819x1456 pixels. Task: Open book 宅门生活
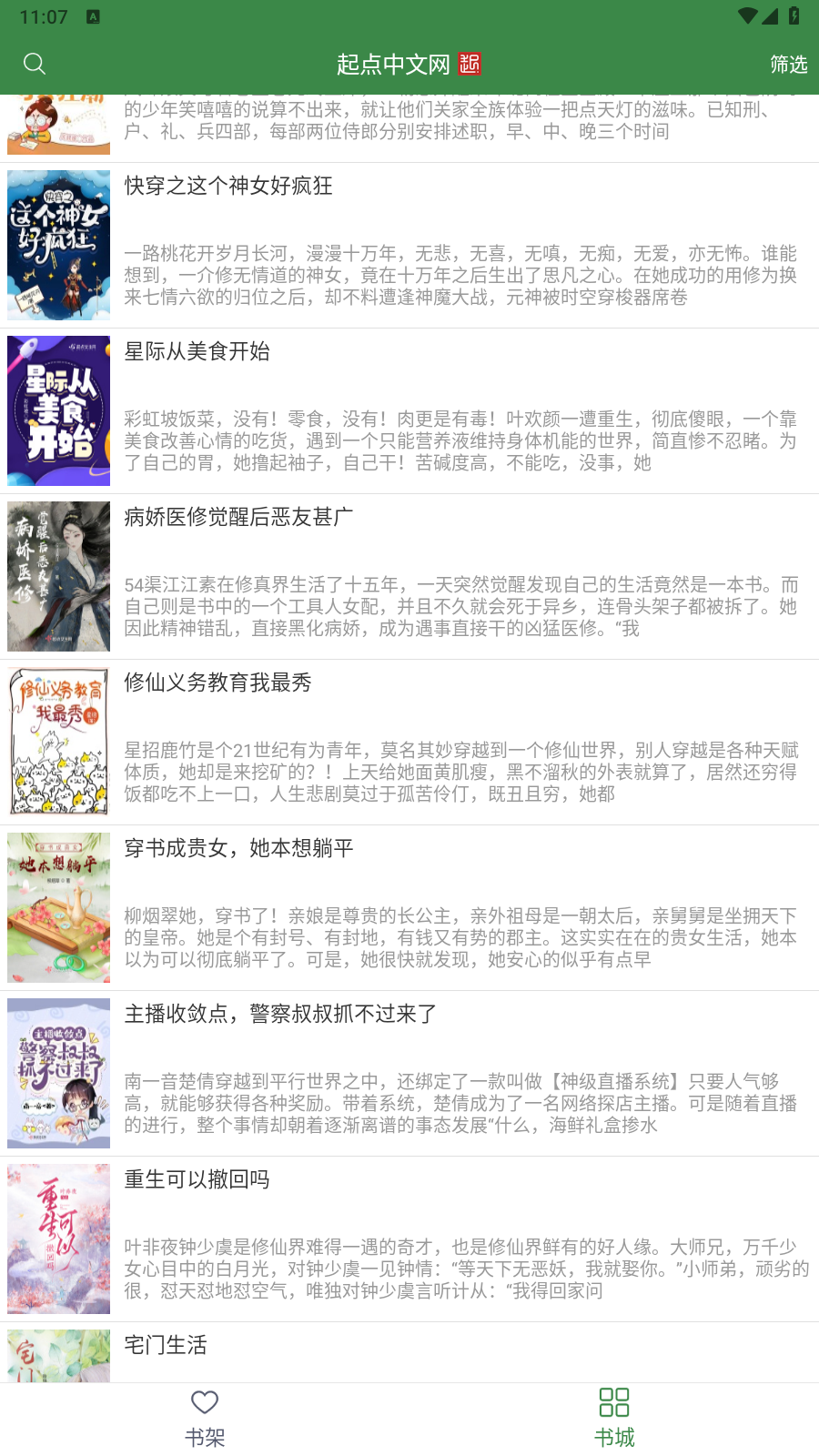[x=409, y=1354]
